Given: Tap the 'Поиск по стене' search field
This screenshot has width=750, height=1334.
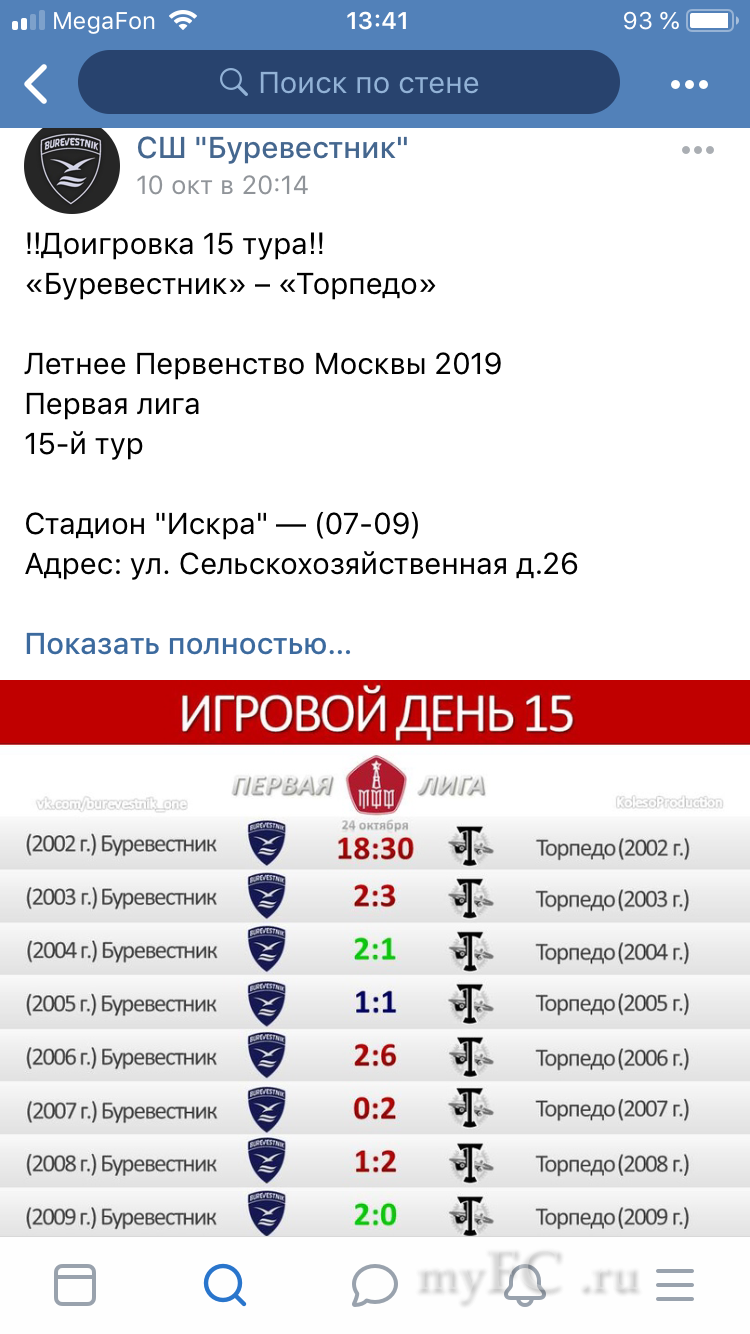Looking at the screenshot, I should tap(348, 82).
